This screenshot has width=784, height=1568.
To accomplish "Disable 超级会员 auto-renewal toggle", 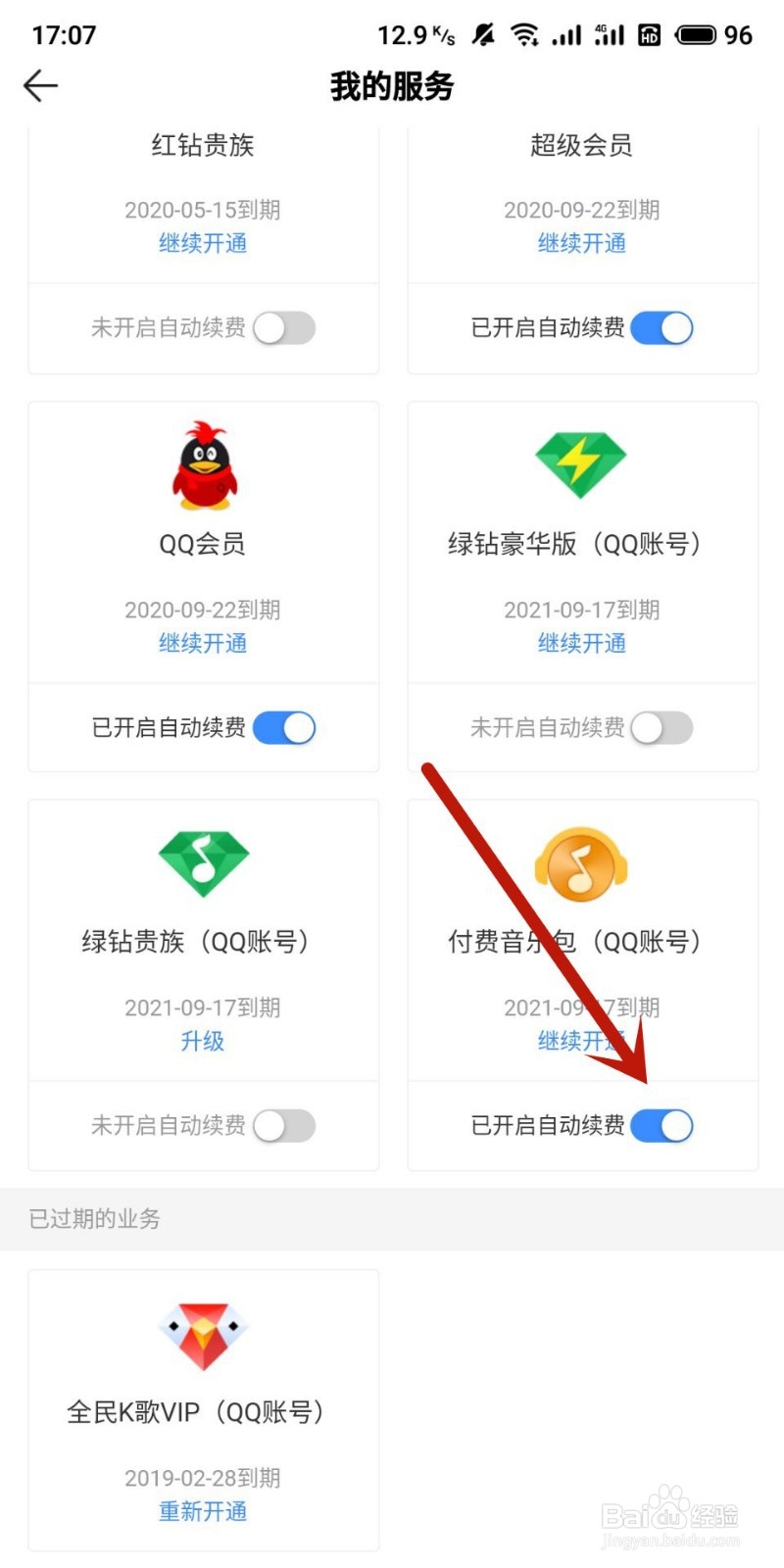I will 662,328.
